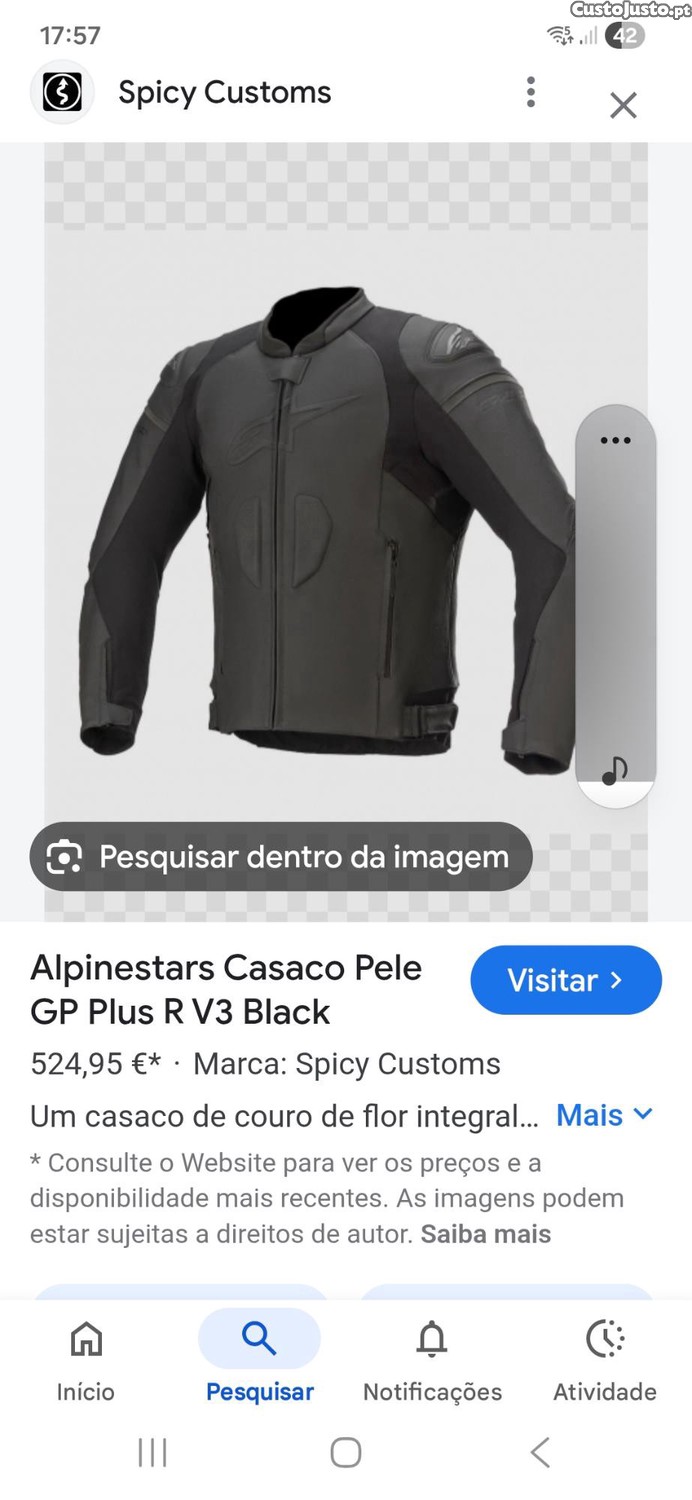
Task: Visit the Spicy Customs product page
Action: click(x=565, y=980)
